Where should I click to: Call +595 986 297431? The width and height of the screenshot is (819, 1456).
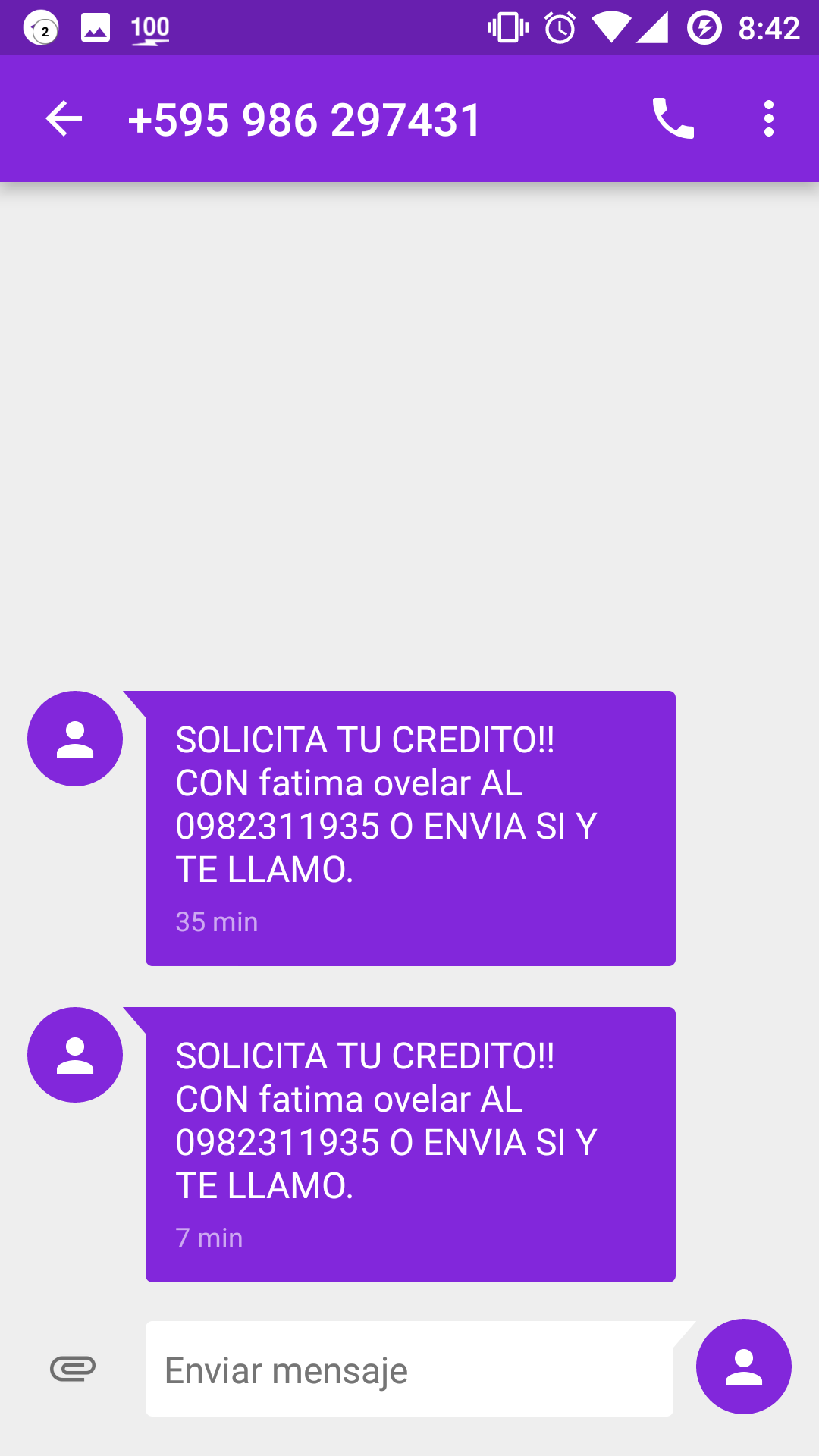pyautogui.click(x=673, y=119)
